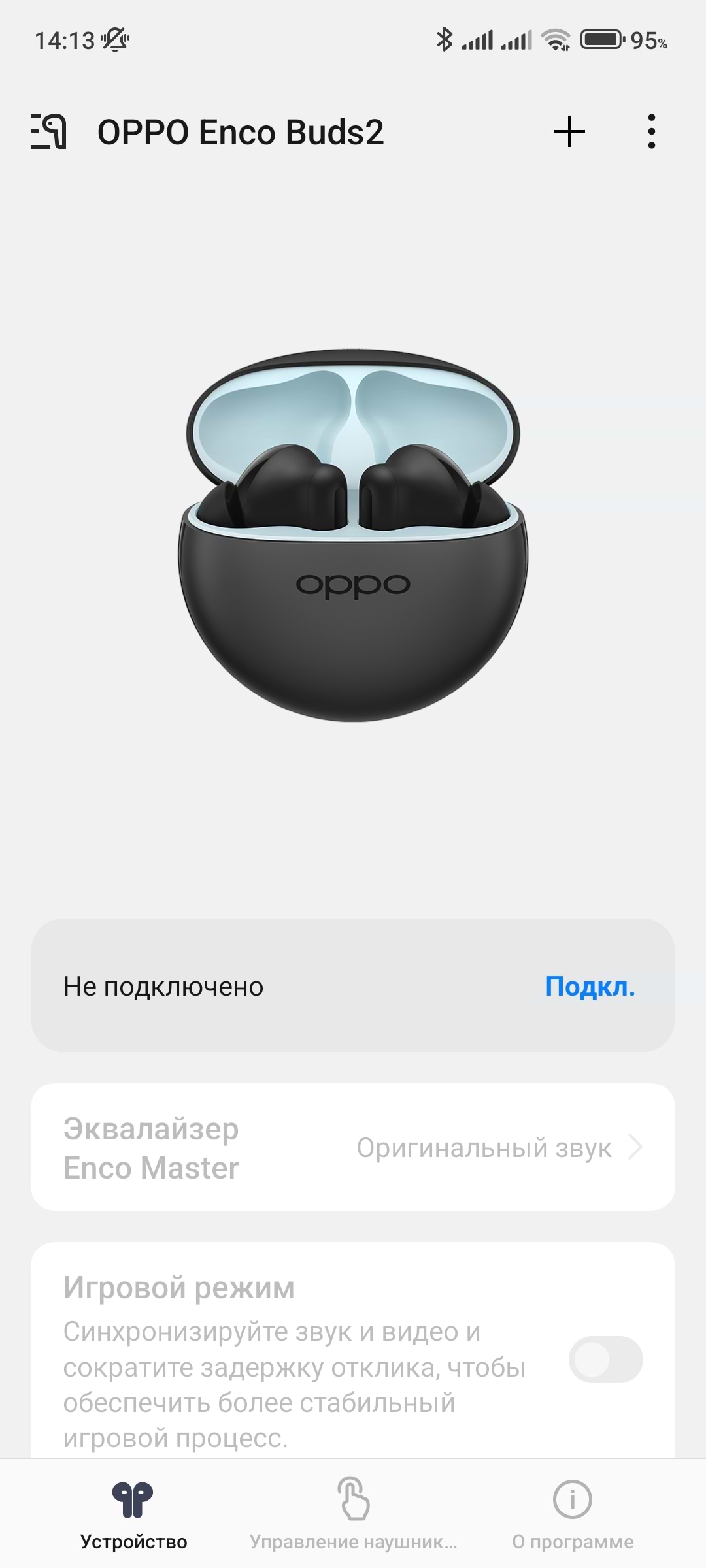The width and height of the screenshot is (706, 1568).
Task: Tap Подкл. to connect the earbuds
Action: [590, 987]
